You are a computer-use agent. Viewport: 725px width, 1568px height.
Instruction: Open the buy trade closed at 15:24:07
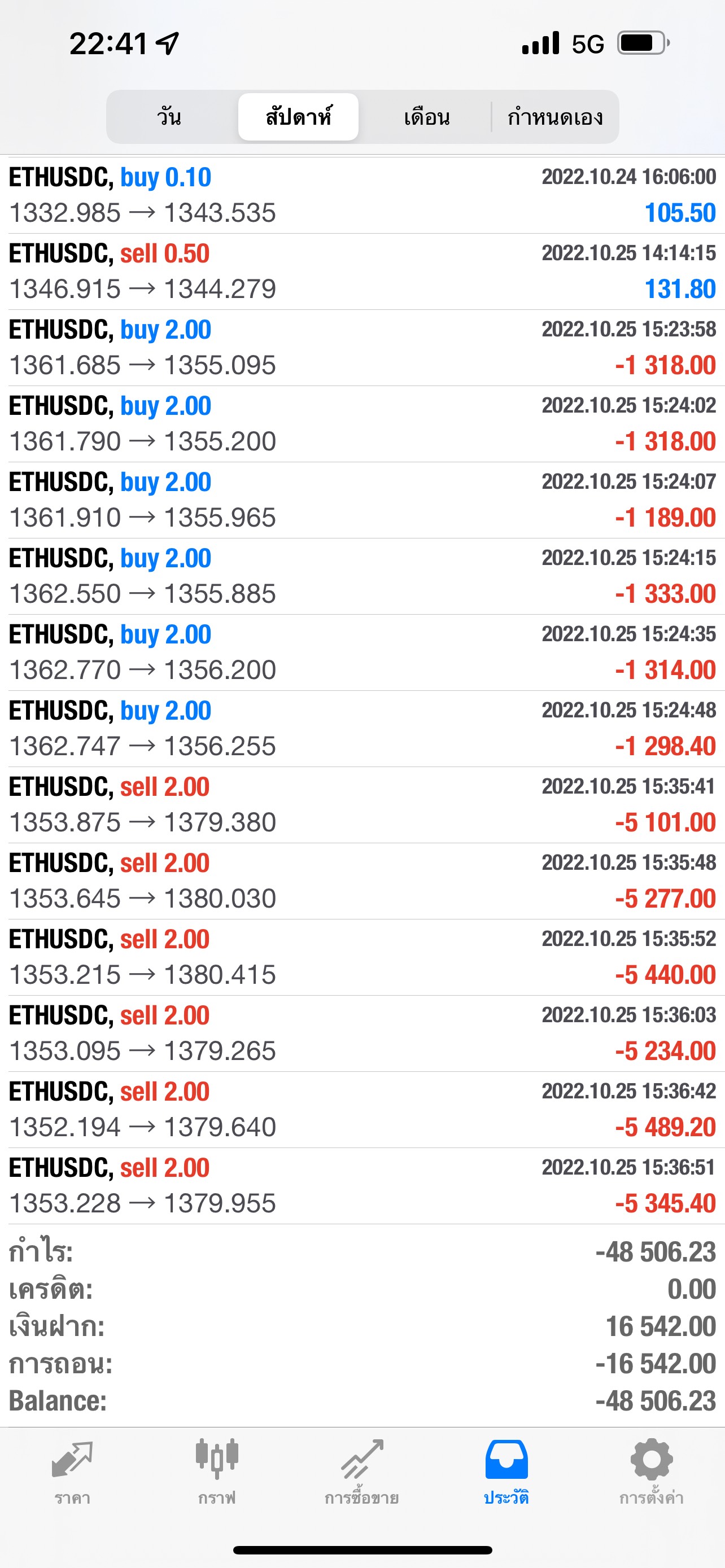(x=362, y=500)
